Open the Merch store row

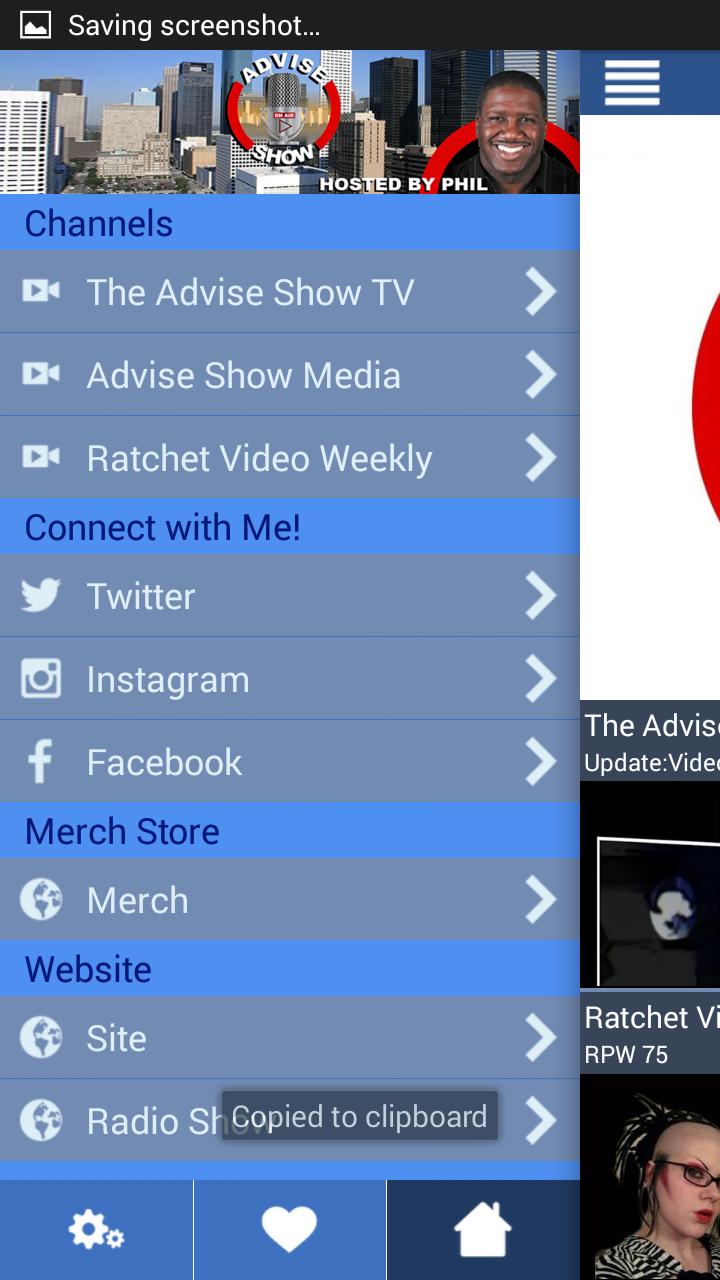pyautogui.click(x=289, y=900)
